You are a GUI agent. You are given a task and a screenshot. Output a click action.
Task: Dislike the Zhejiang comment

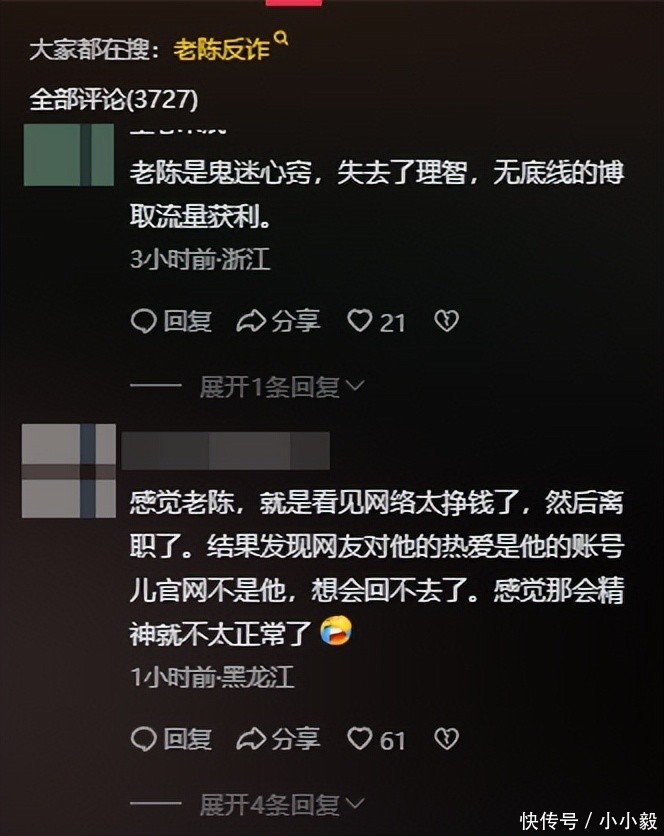[x=446, y=321]
